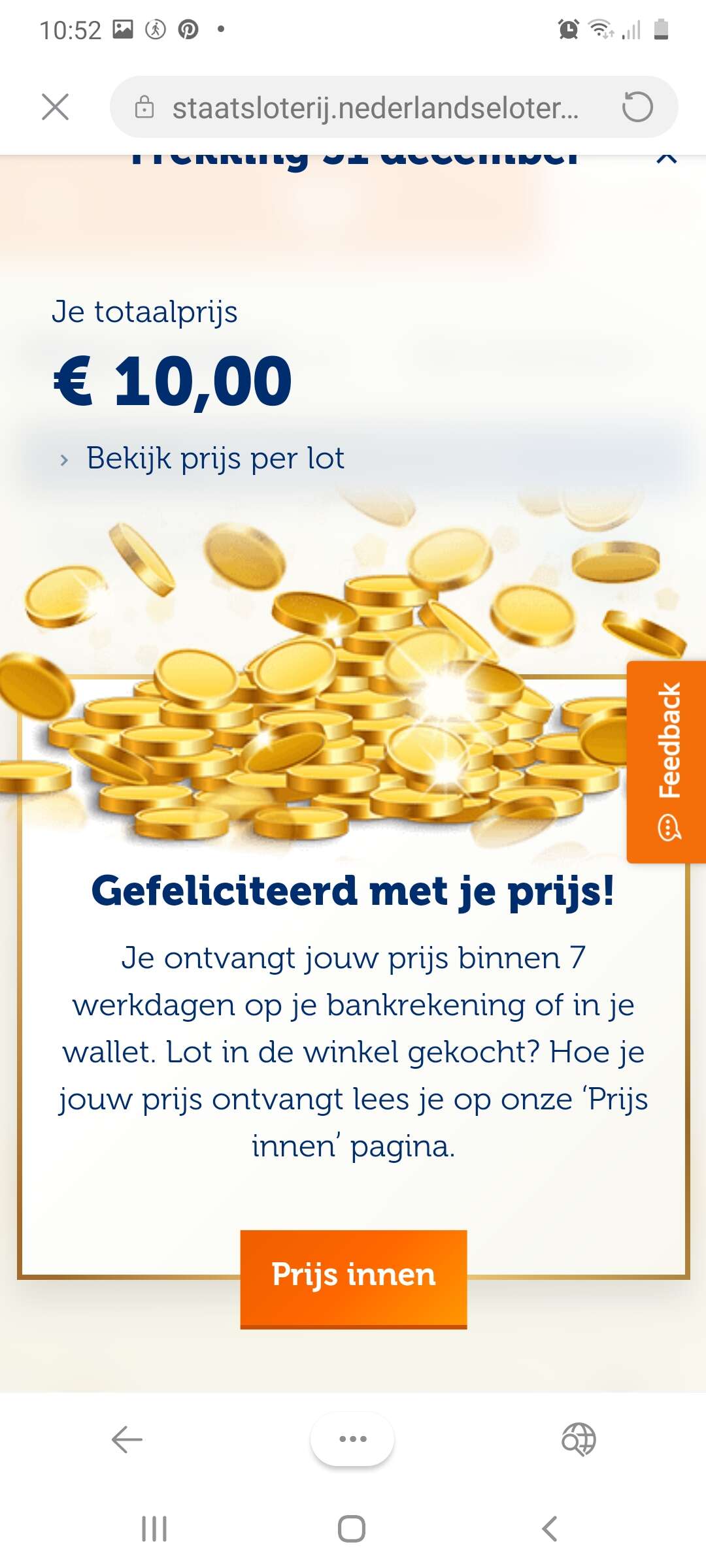Open in browser with globe icon

coord(579,1439)
